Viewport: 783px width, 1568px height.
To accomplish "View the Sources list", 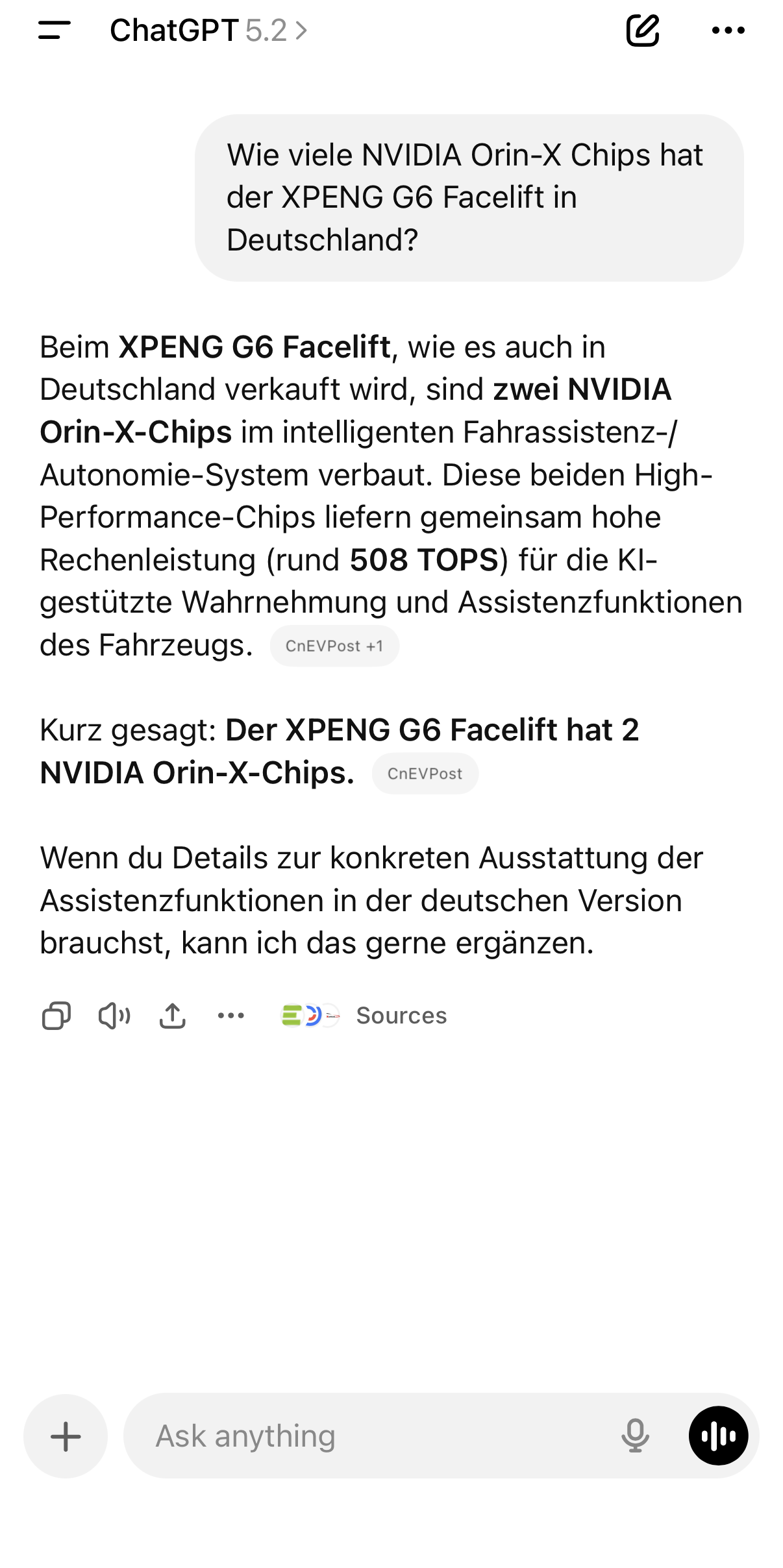I will 364,1016.
